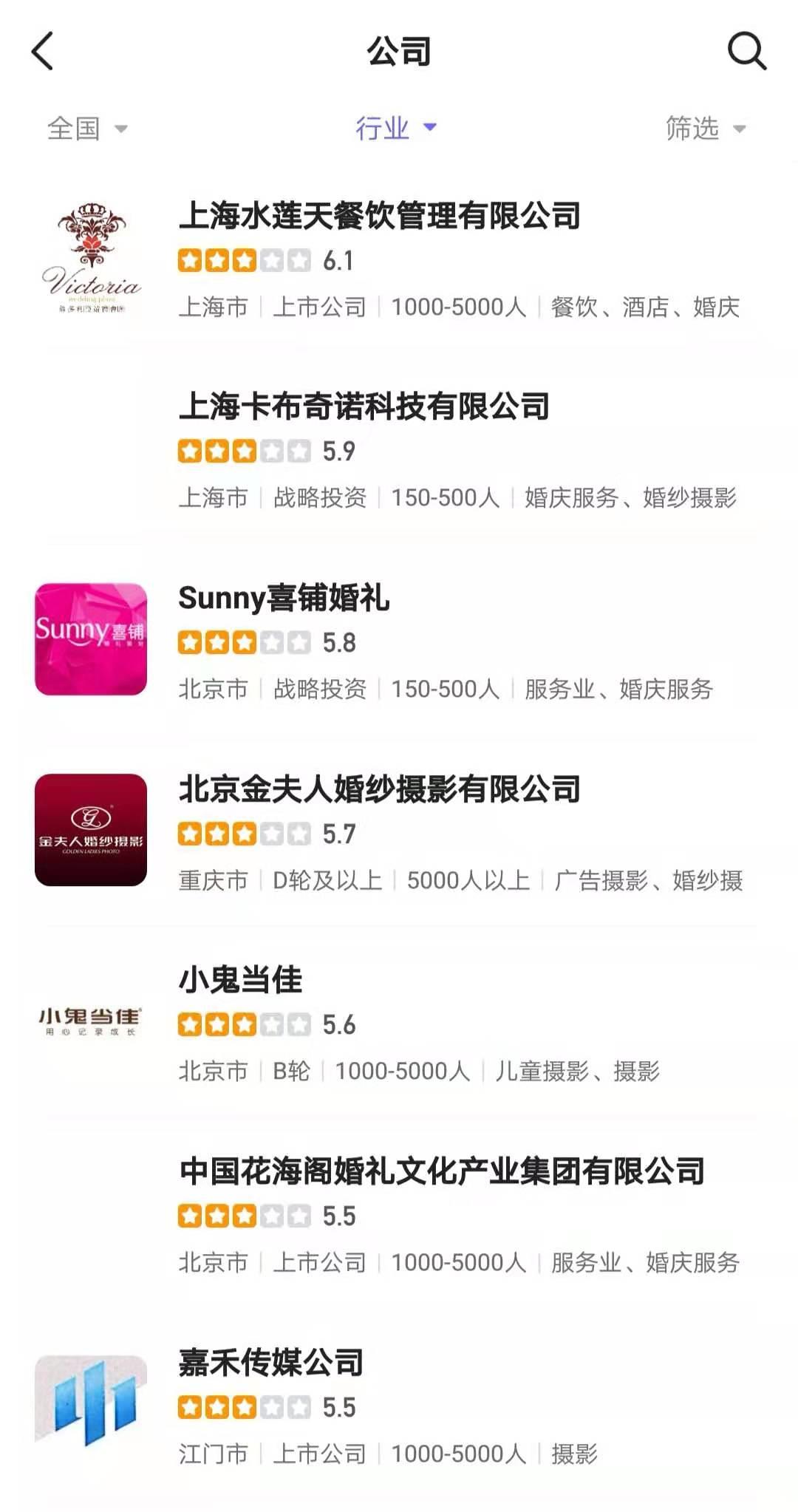798x1512 pixels.
Task: Open the Victoria wedding logo thumbnail
Action: [91, 260]
